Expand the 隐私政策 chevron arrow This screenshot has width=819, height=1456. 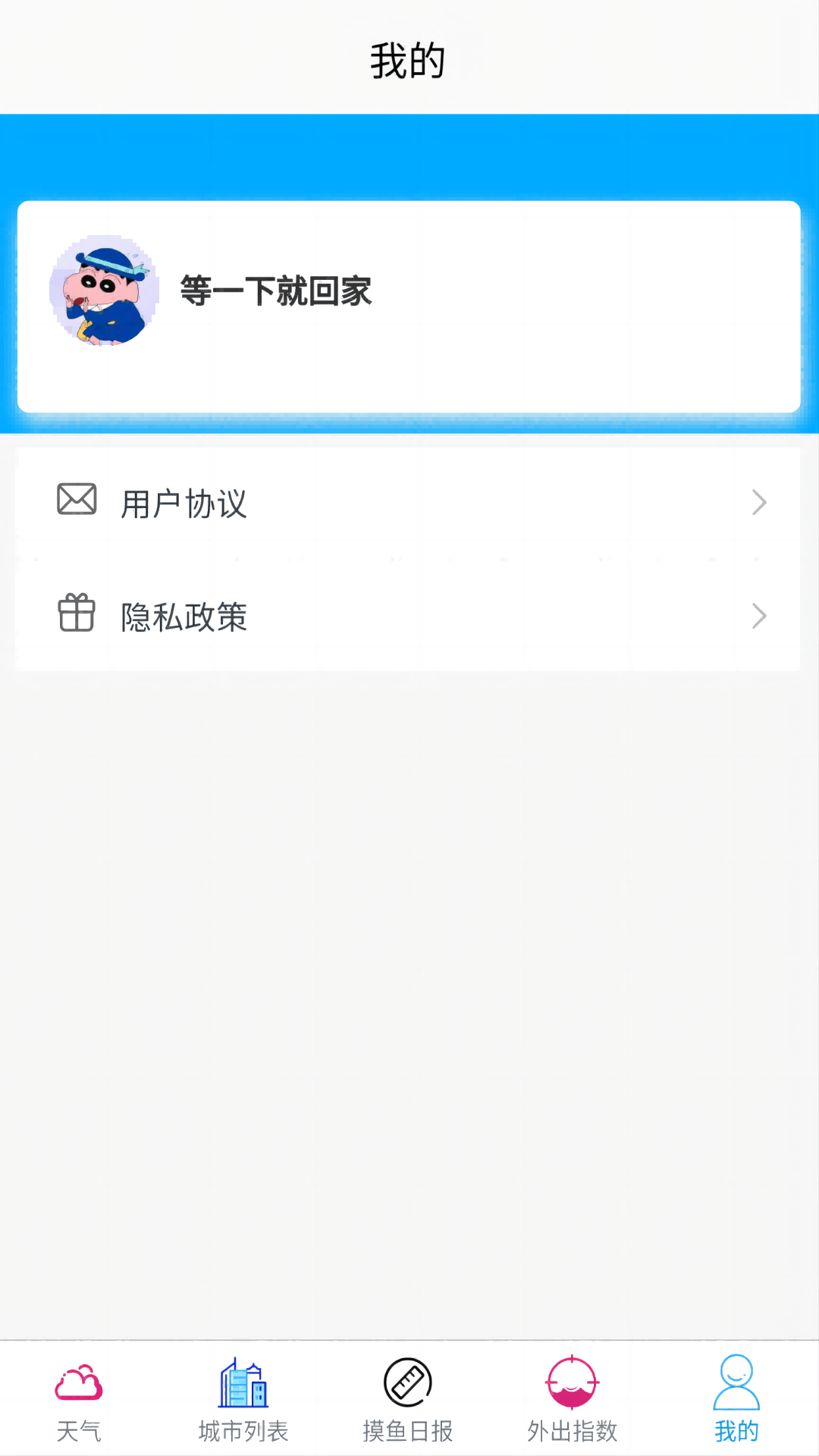coord(760,617)
